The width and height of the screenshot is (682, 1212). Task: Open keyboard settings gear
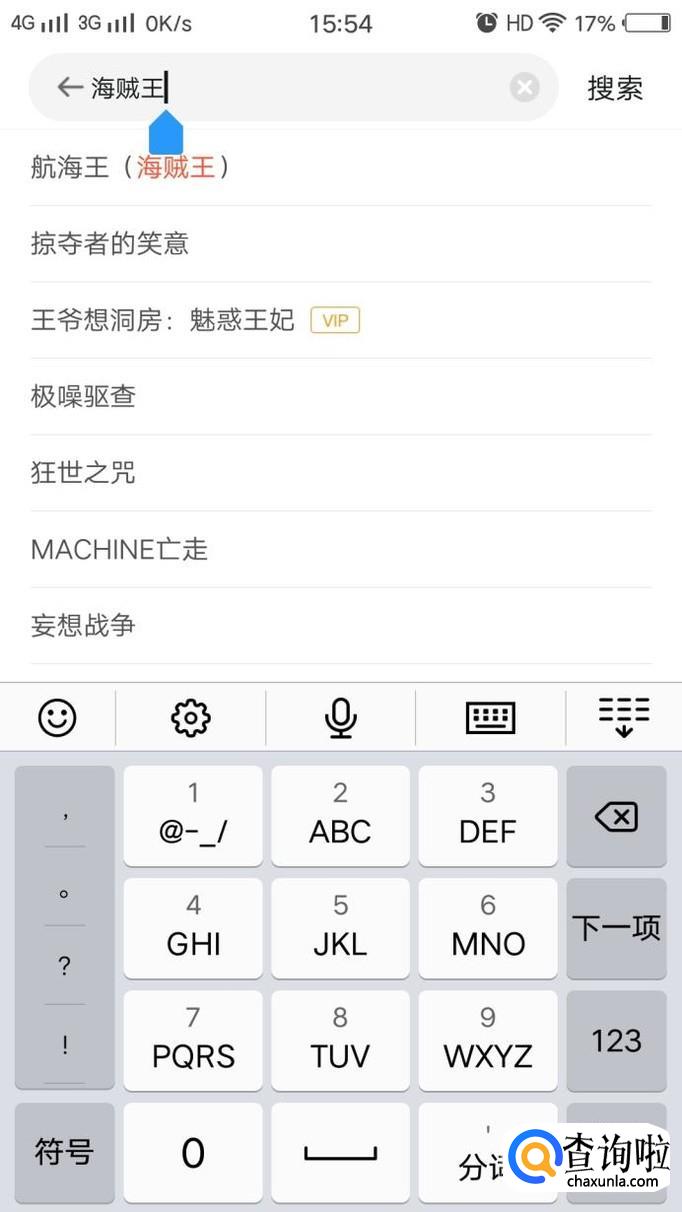pos(190,716)
